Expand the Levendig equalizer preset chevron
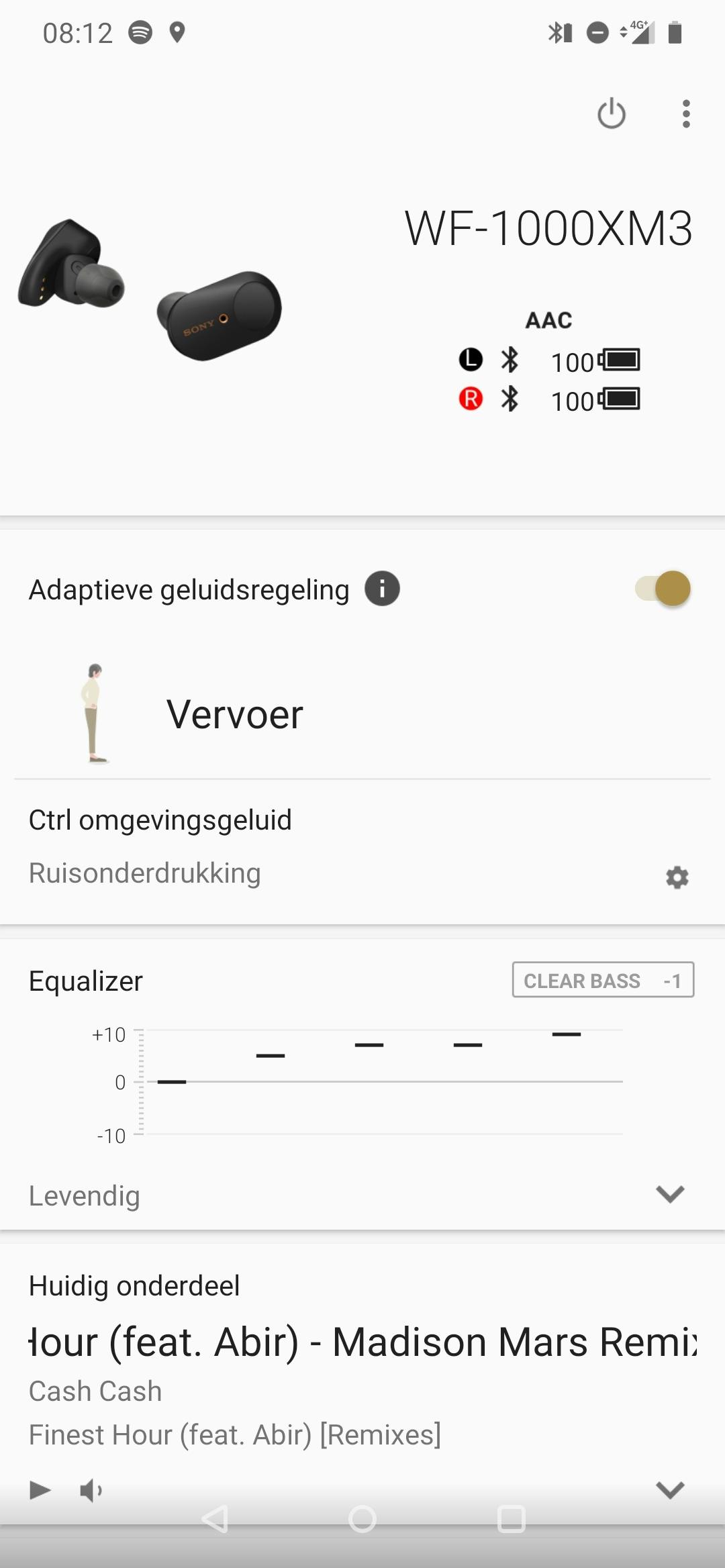Viewport: 725px width, 1568px height. click(x=670, y=1193)
